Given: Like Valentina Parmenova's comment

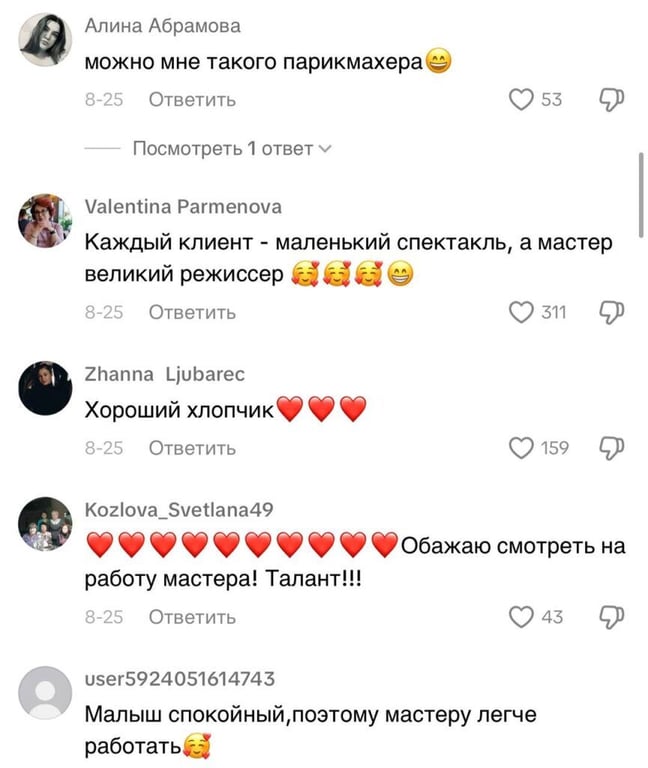Looking at the screenshot, I should (522, 312).
